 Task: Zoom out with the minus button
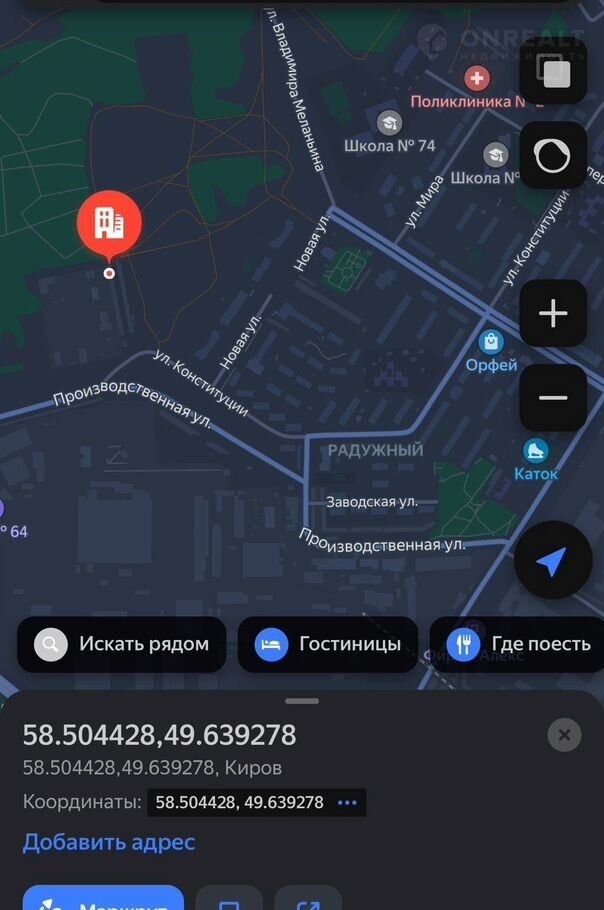(553, 397)
